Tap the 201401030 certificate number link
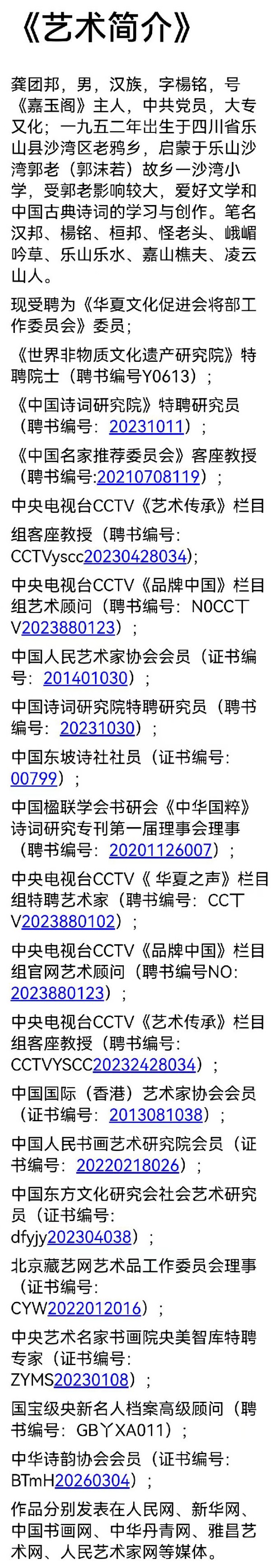The width and height of the screenshot is (271, 1568). point(85,678)
